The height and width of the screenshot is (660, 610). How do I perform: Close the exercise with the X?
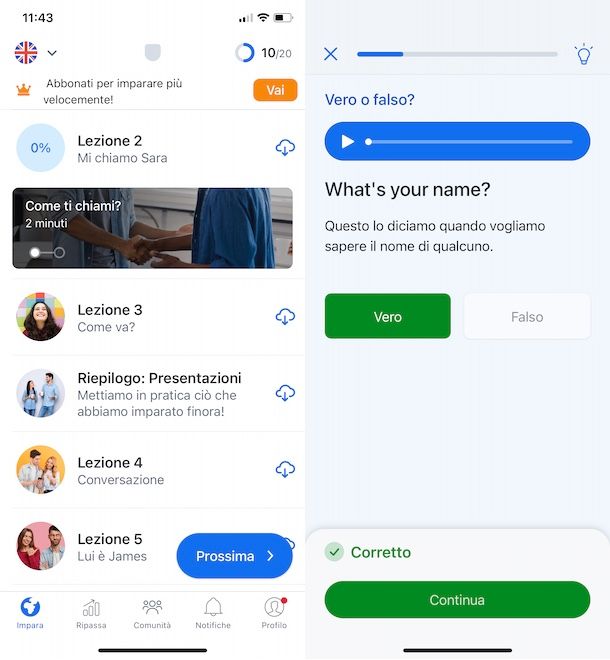tap(331, 54)
